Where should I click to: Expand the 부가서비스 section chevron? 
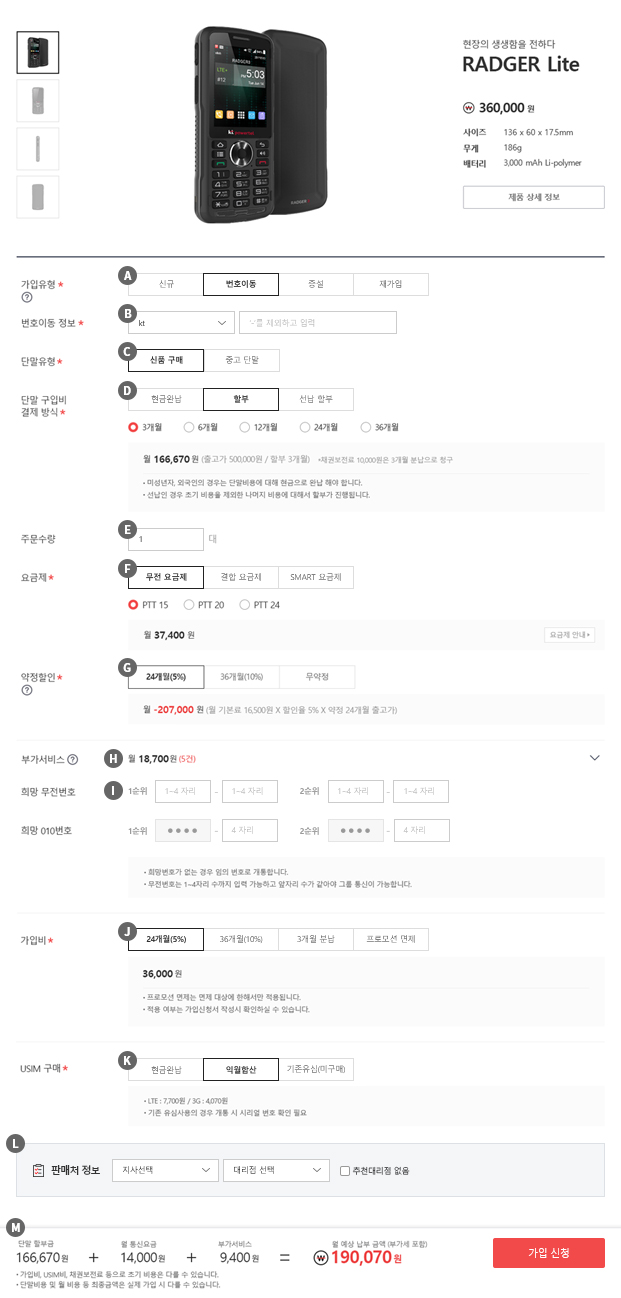pos(595,758)
